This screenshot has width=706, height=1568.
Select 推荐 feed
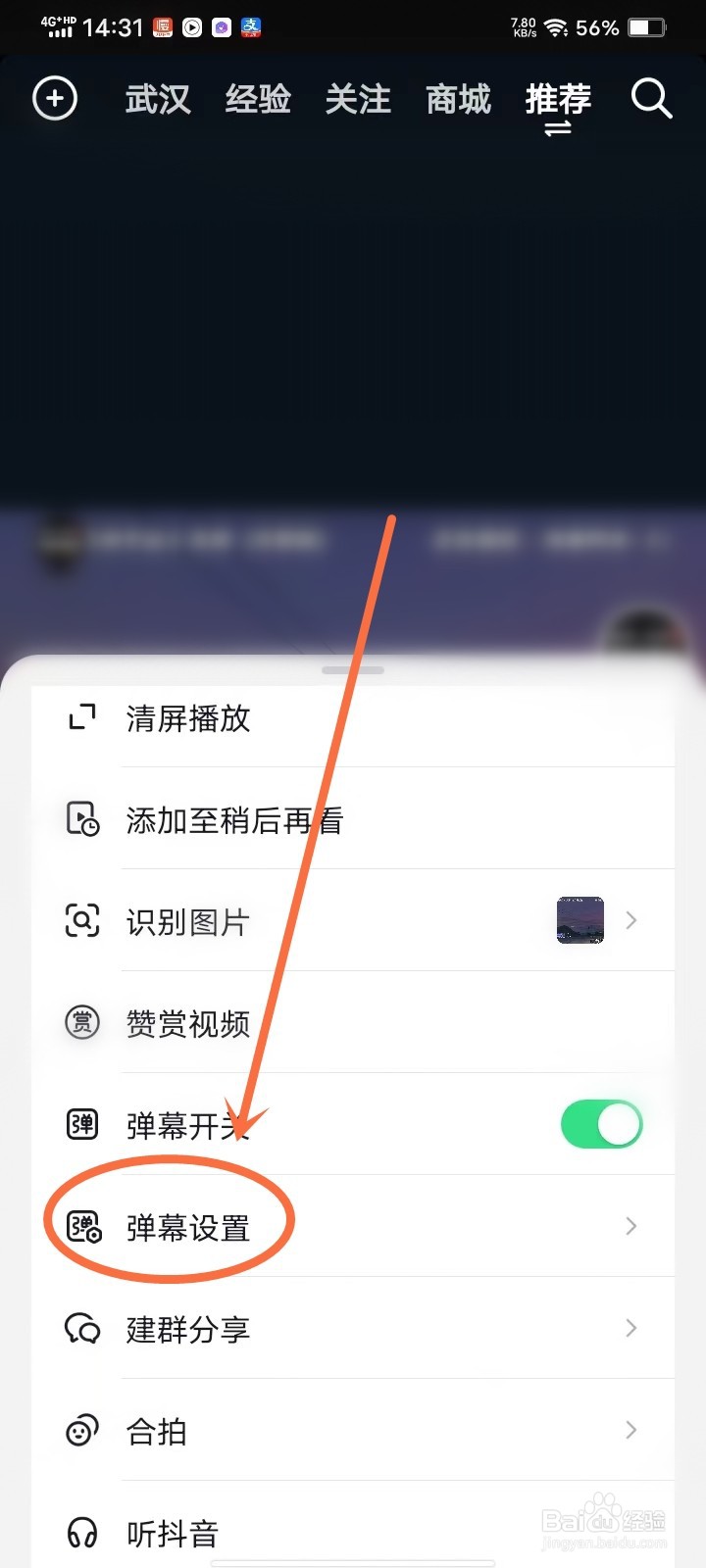[558, 99]
